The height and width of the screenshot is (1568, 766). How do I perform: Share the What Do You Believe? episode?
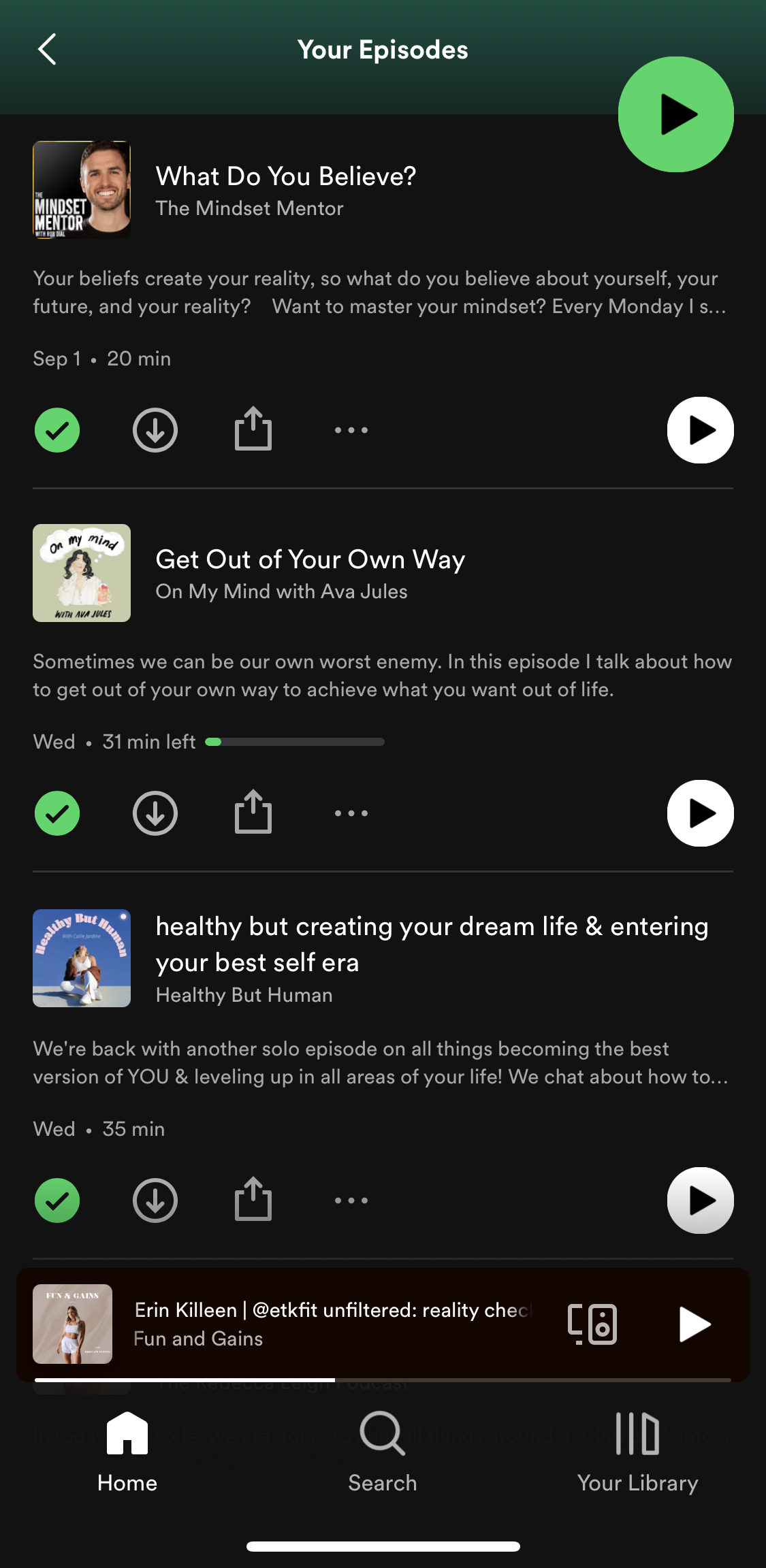(x=253, y=429)
